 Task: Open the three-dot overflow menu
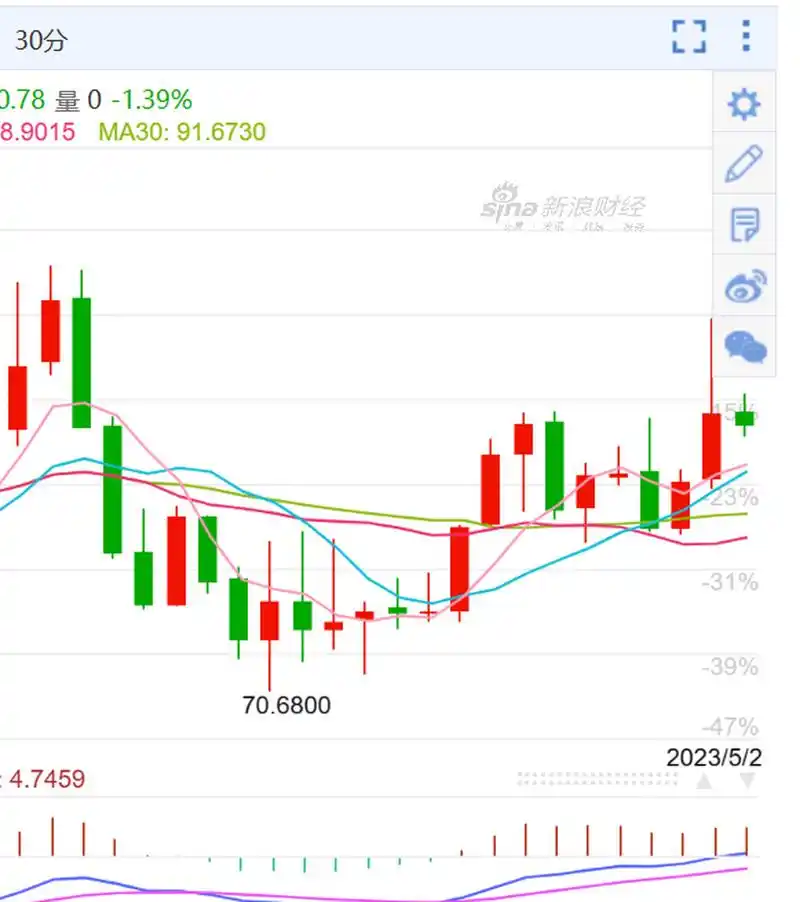click(x=746, y=36)
